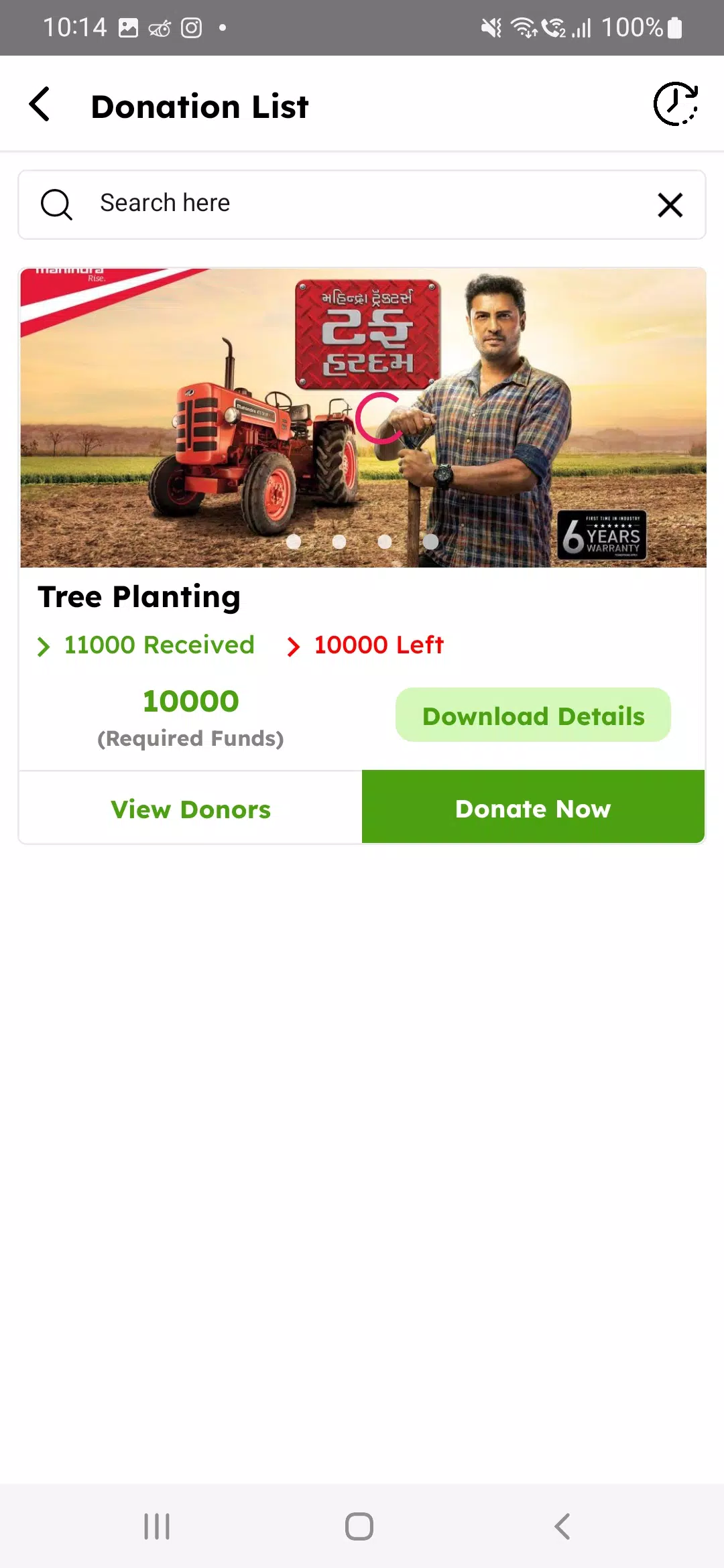Viewport: 724px width, 1568px height.
Task: Go to the system home screen
Action: click(359, 1526)
